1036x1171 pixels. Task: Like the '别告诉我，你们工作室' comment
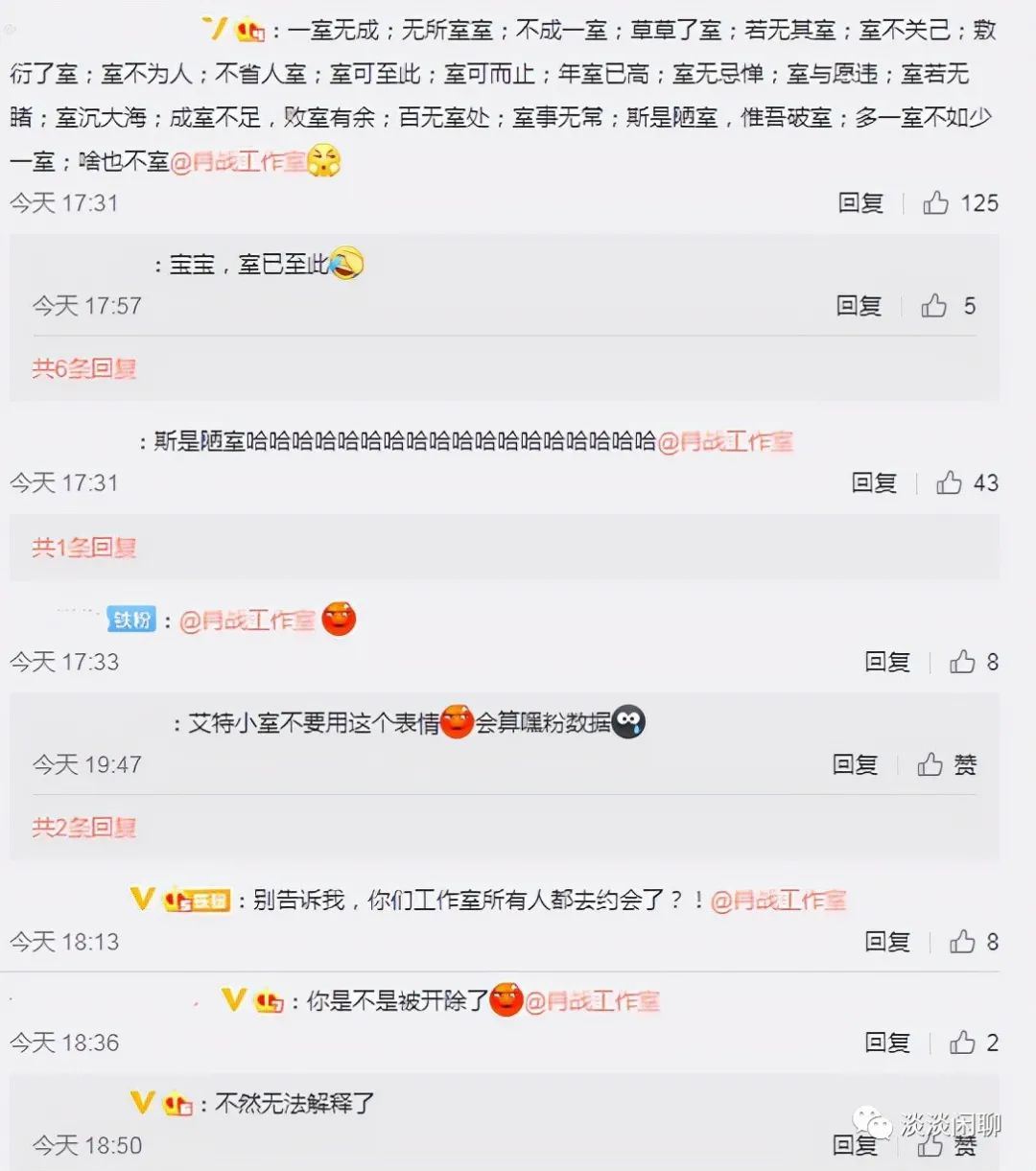[963, 942]
